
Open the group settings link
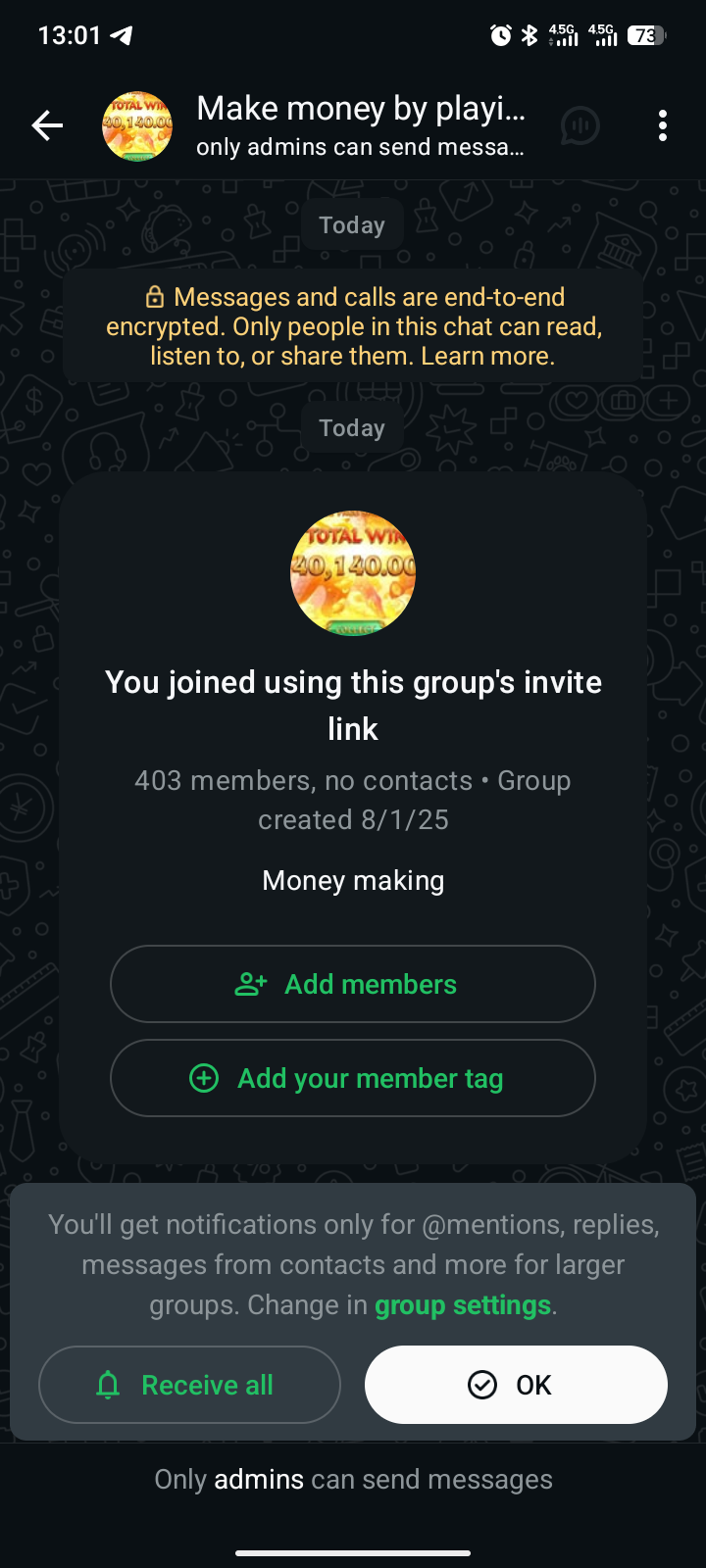pyautogui.click(x=463, y=1305)
